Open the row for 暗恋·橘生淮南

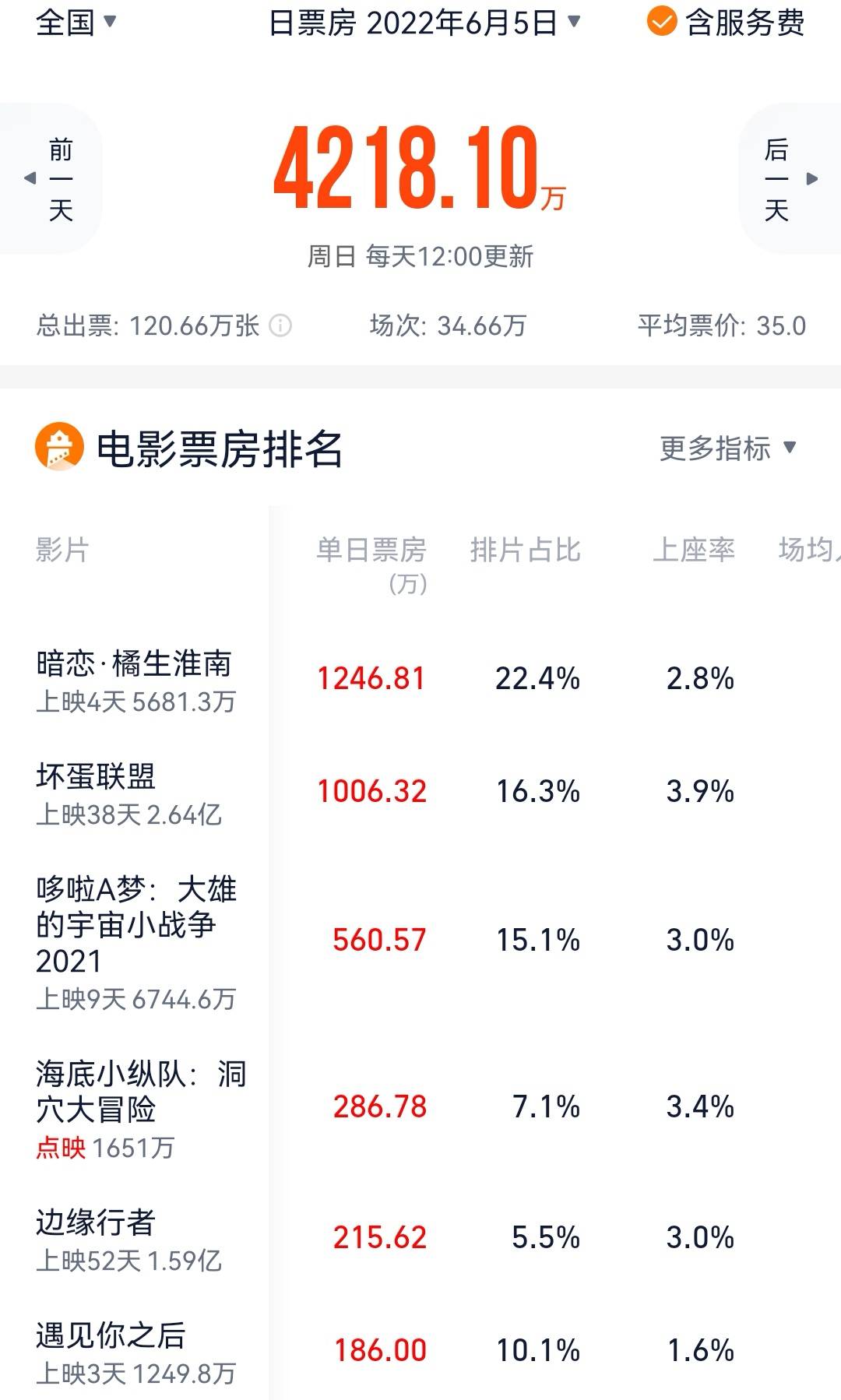[x=420, y=679]
